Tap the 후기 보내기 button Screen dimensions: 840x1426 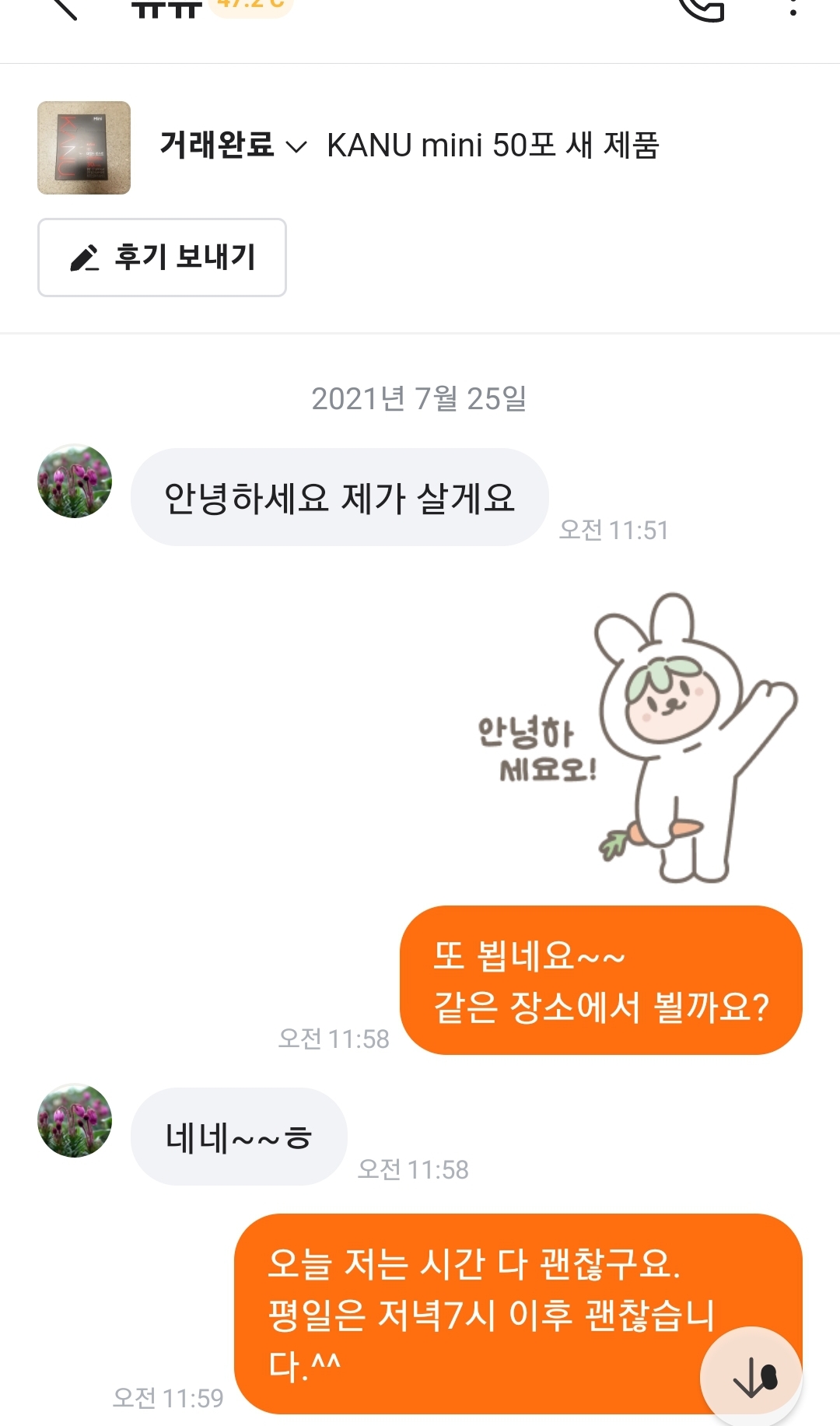162,258
